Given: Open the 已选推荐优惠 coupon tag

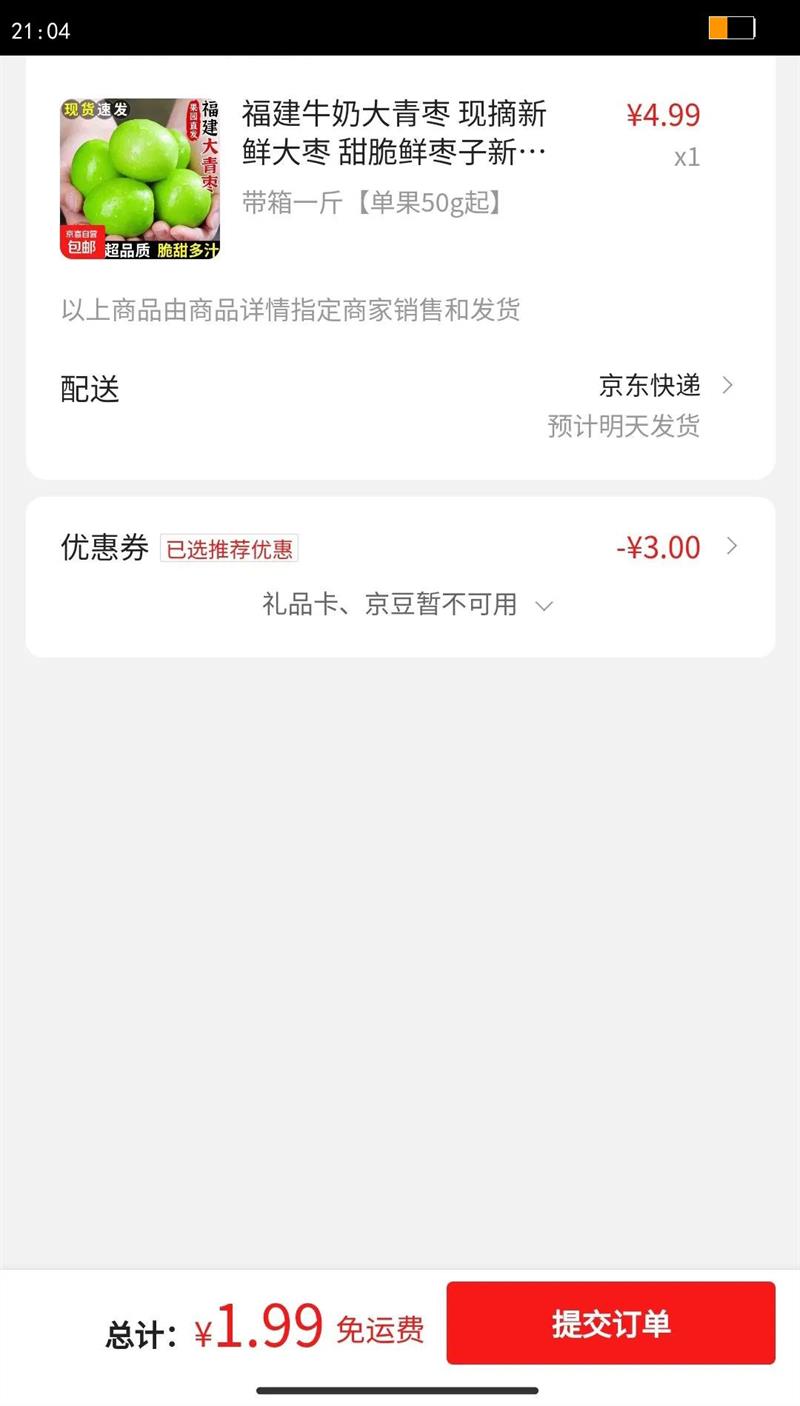Looking at the screenshot, I should (x=231, y=548).
